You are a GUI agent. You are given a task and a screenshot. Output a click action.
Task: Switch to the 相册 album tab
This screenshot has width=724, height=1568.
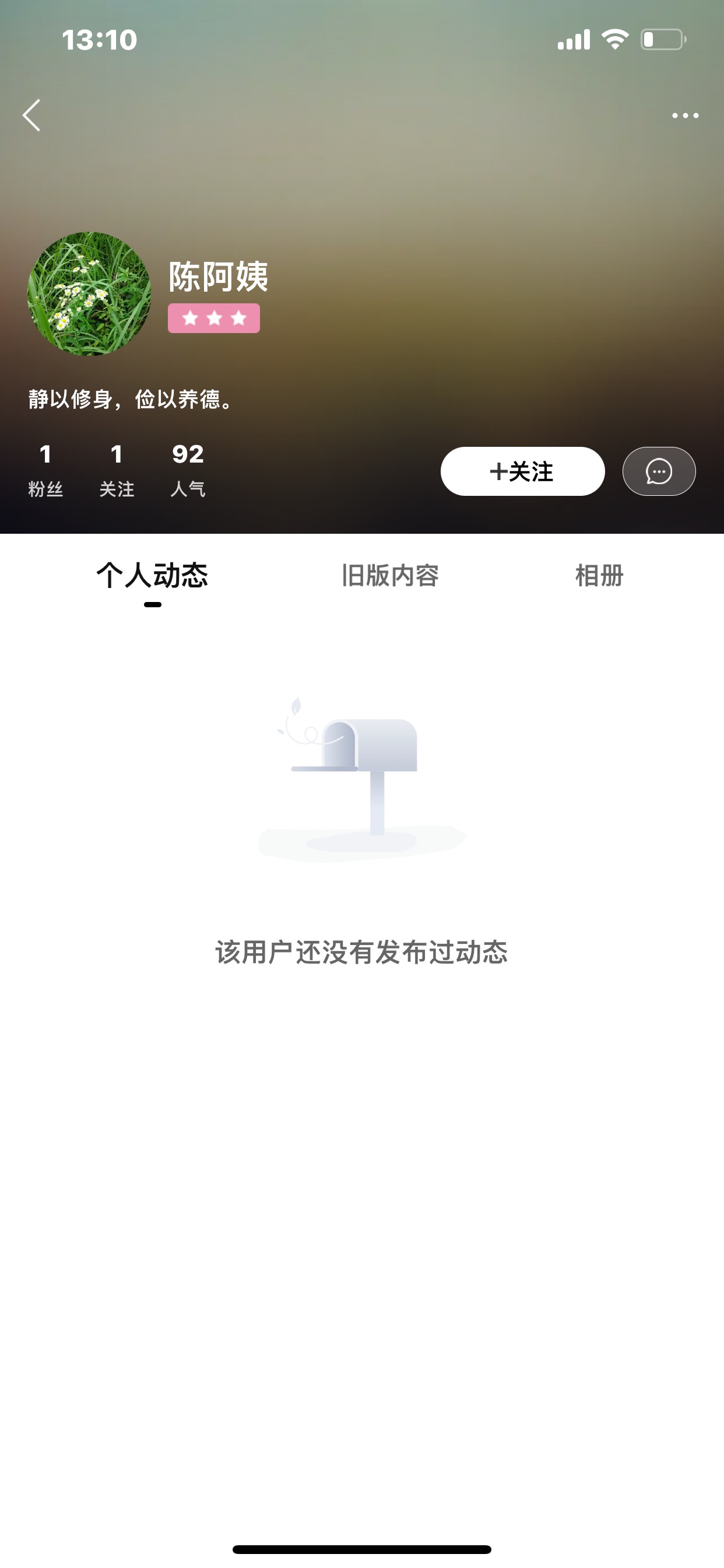pyautogui.click(x=599, y=575)
